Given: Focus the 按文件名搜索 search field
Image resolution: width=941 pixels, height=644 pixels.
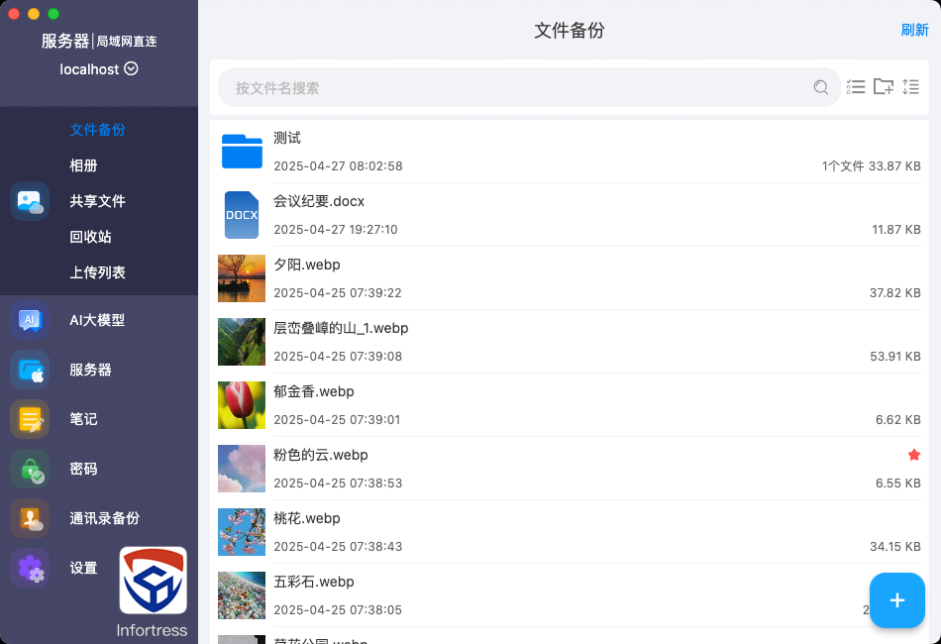Looking at the screenshot, I should [x=520, y=88].
